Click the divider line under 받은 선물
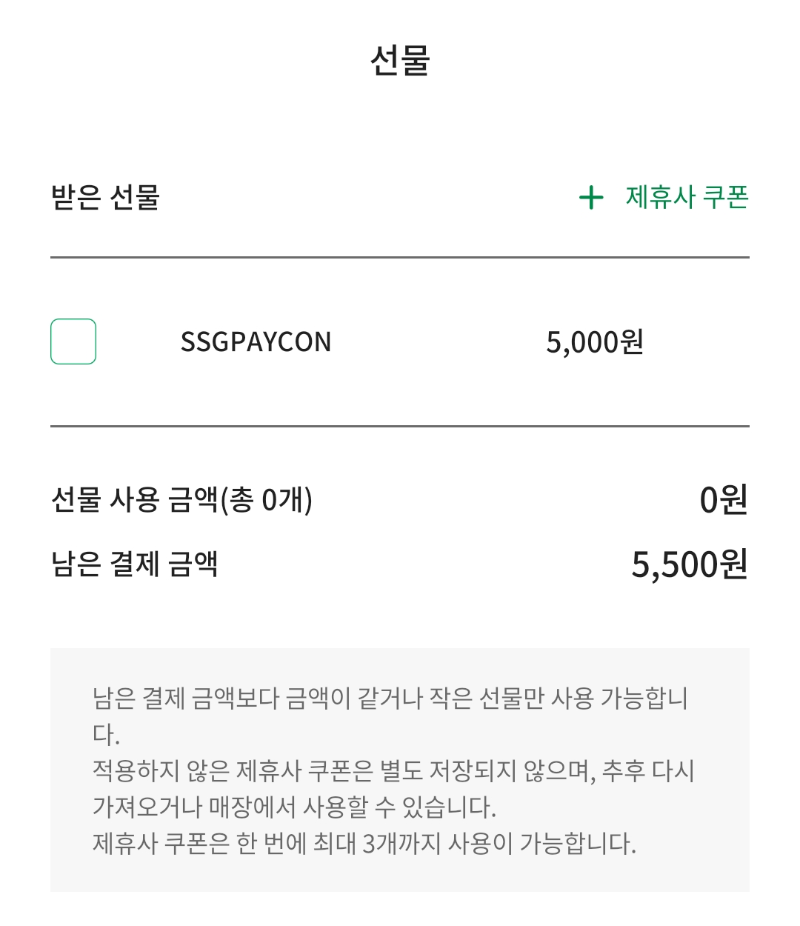This screenshot has height=926, width=800. 400,257
